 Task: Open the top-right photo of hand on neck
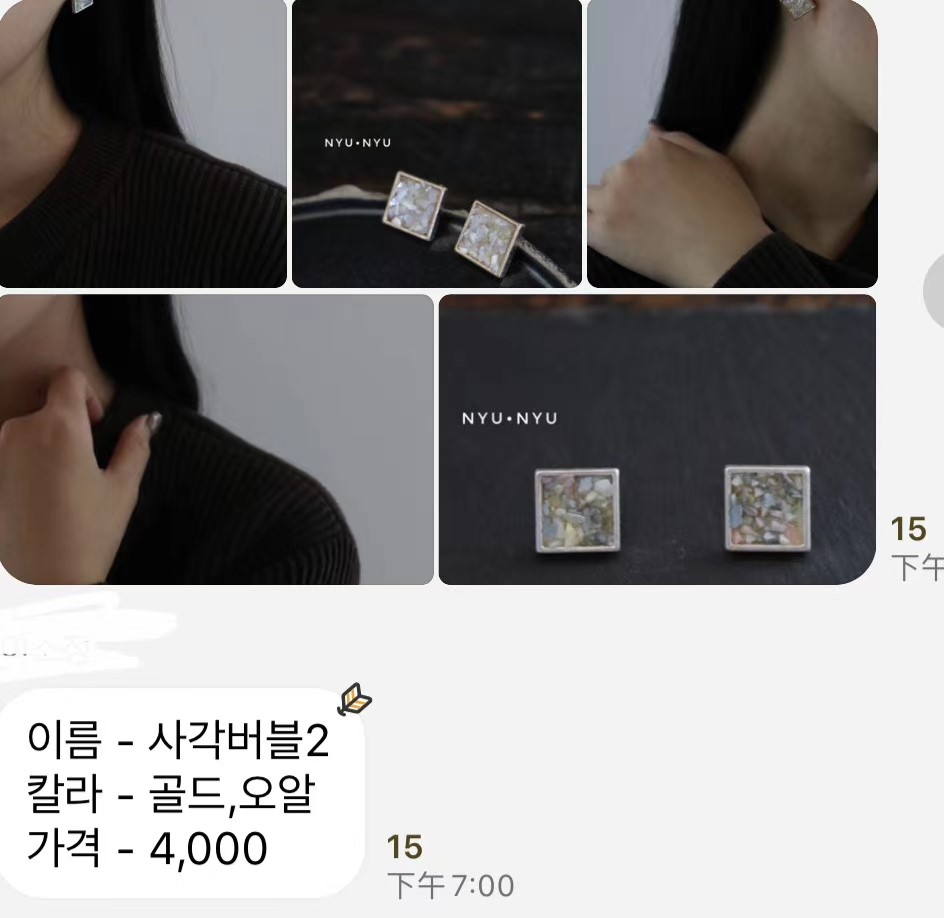click(731, 143)
